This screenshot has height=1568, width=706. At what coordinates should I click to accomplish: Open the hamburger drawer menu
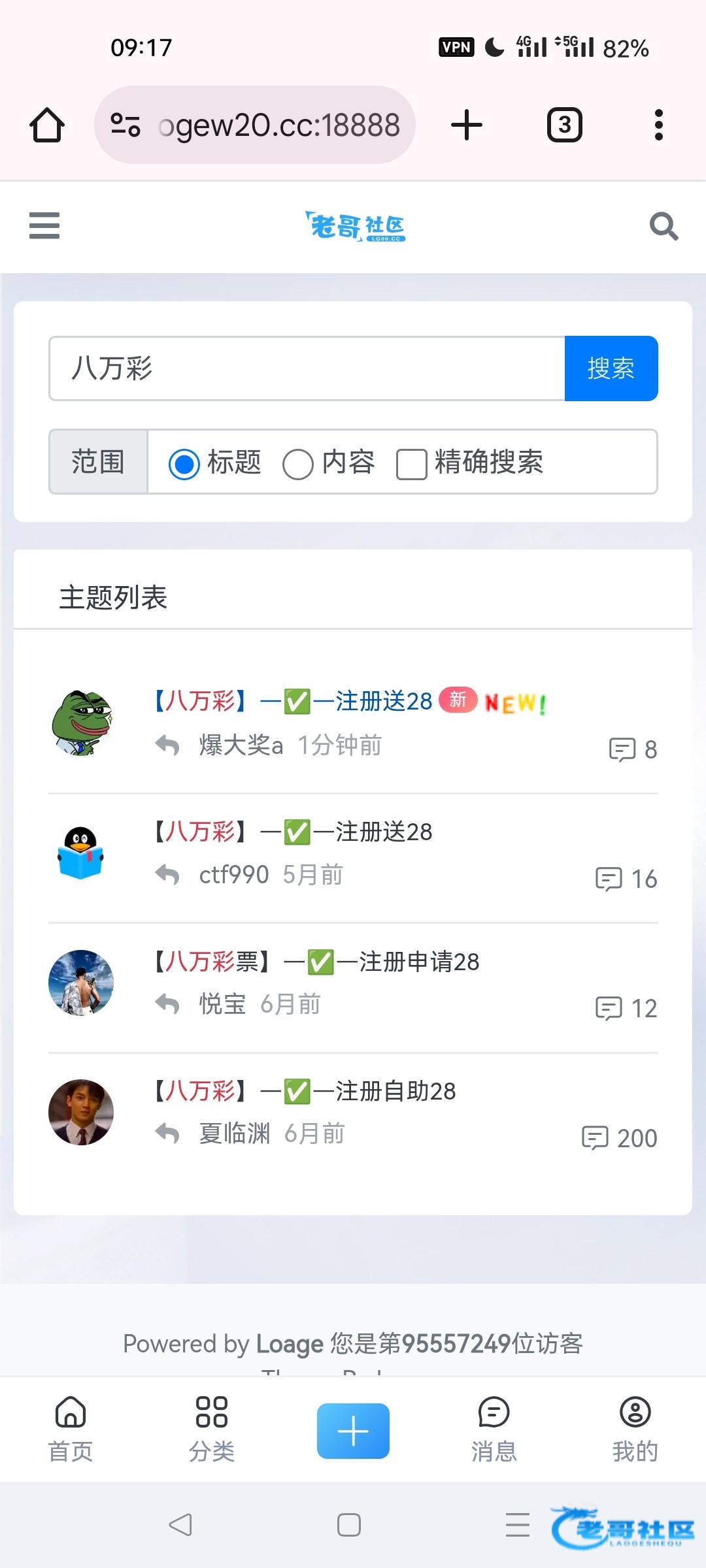coord(44,226)
